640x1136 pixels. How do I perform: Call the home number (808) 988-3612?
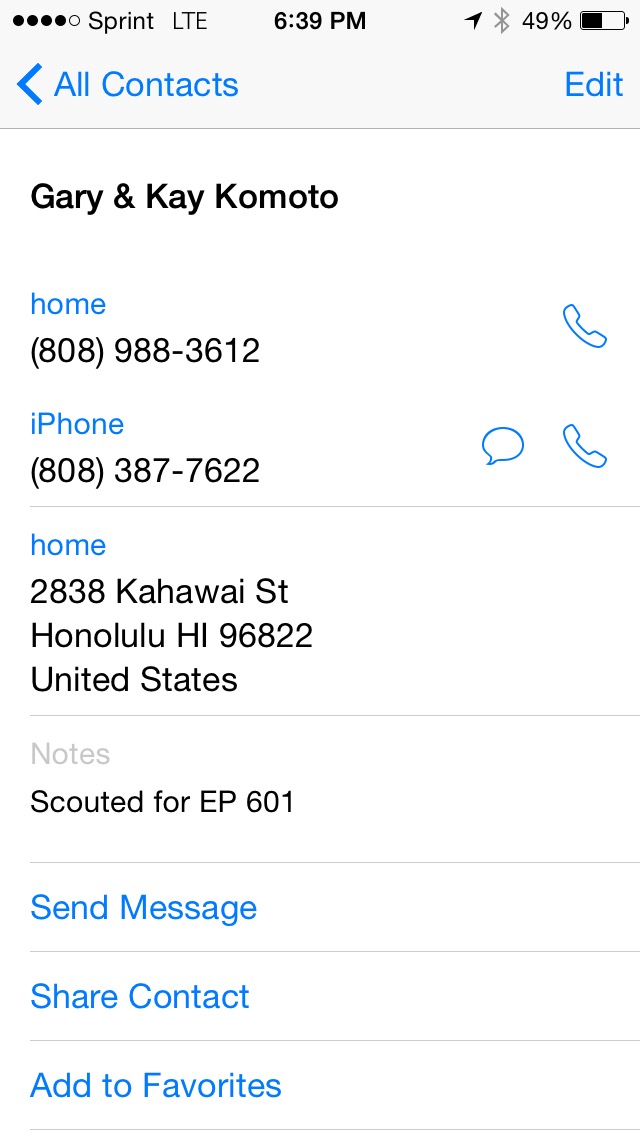point(585,327)
